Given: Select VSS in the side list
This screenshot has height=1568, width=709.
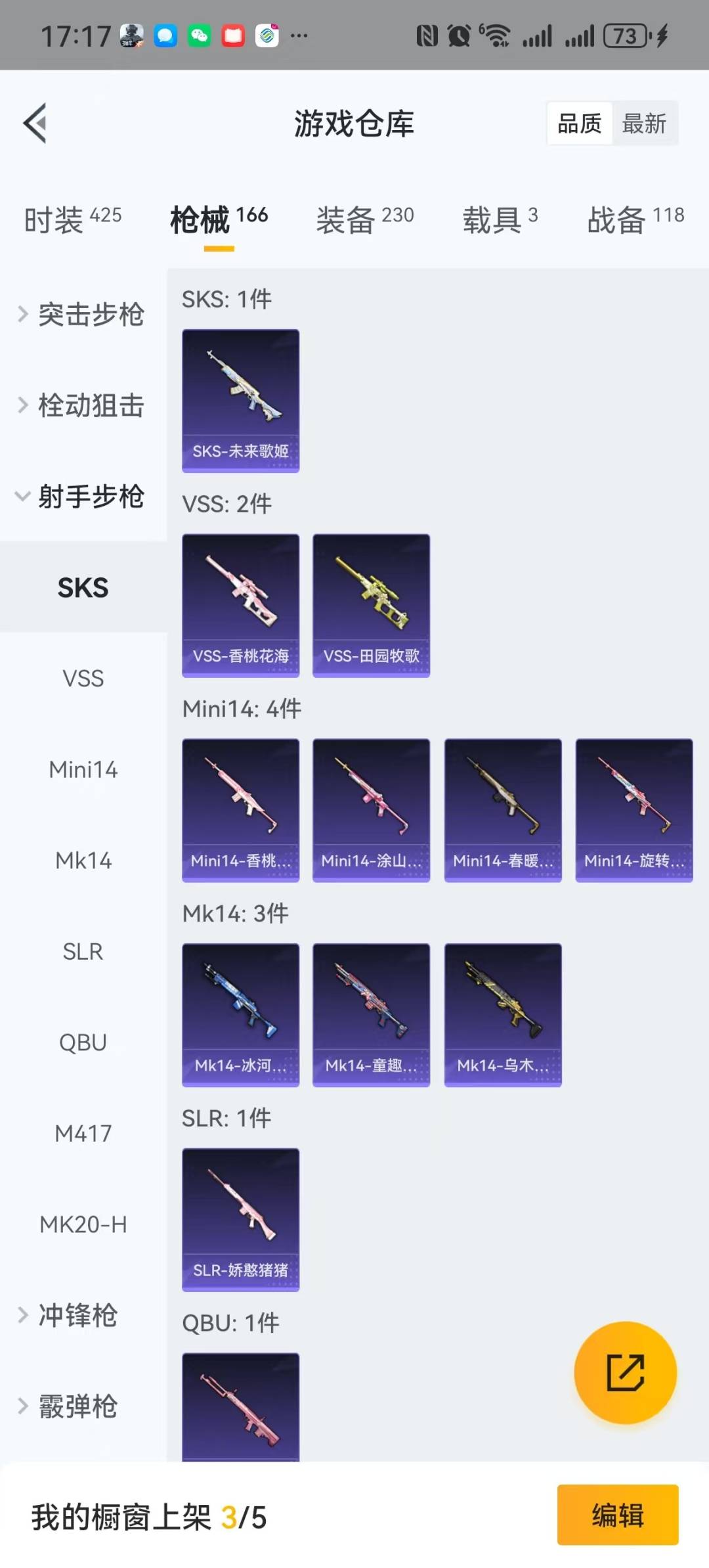Looking at the screenshot, I should coord(83,679).
